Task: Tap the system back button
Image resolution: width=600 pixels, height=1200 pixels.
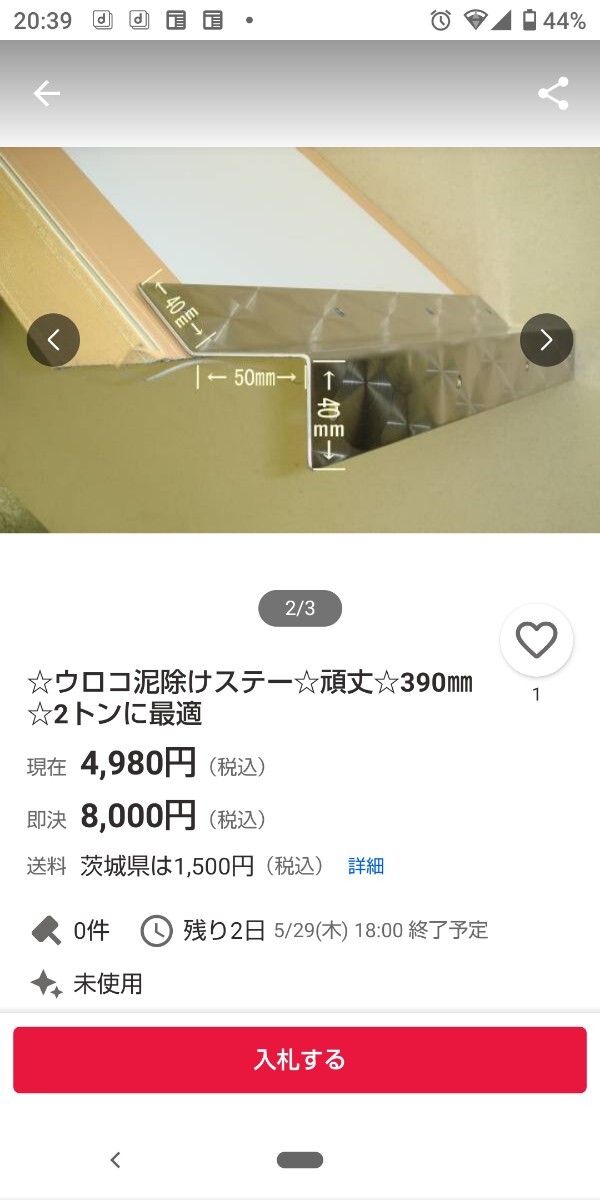Action: (x=115, y=1160)
